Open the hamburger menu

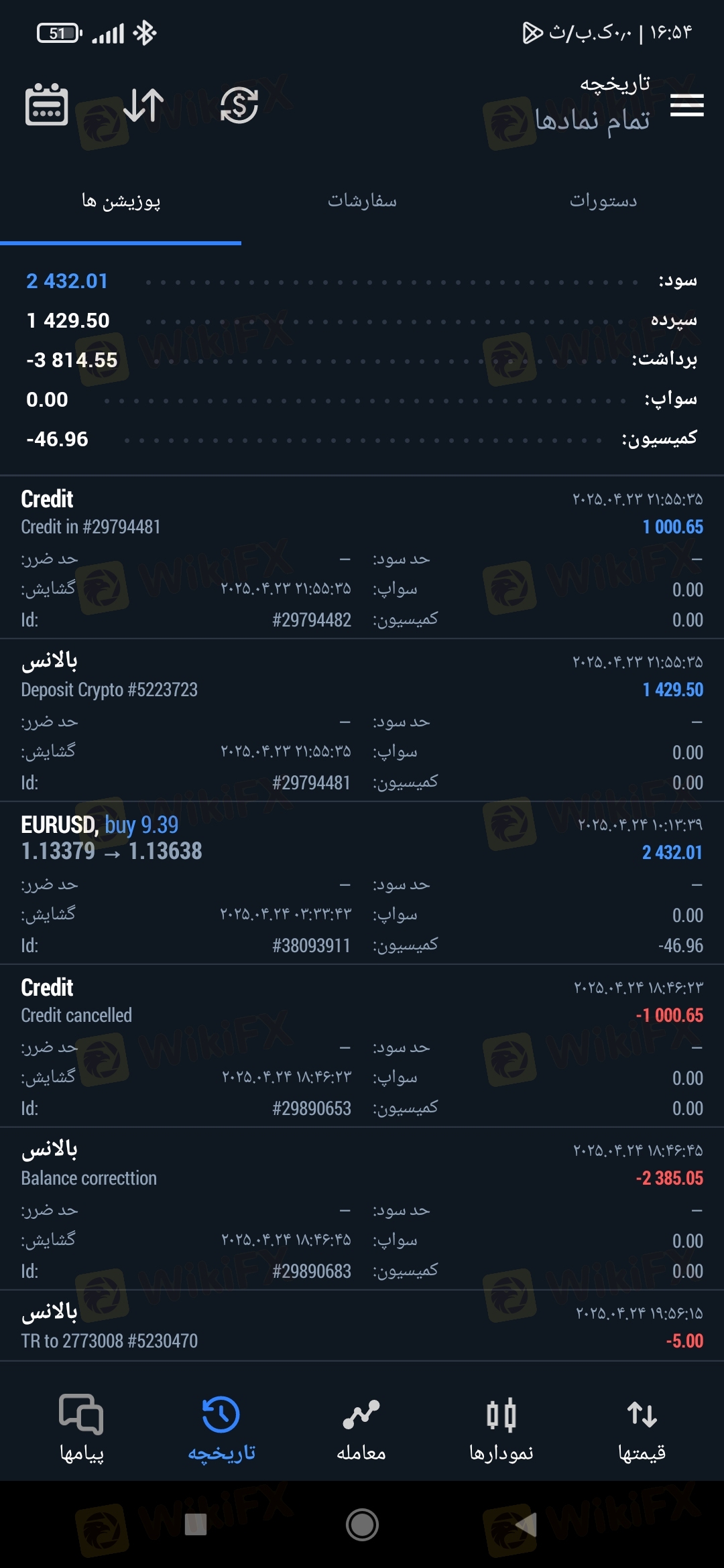[x=686, y=105]
